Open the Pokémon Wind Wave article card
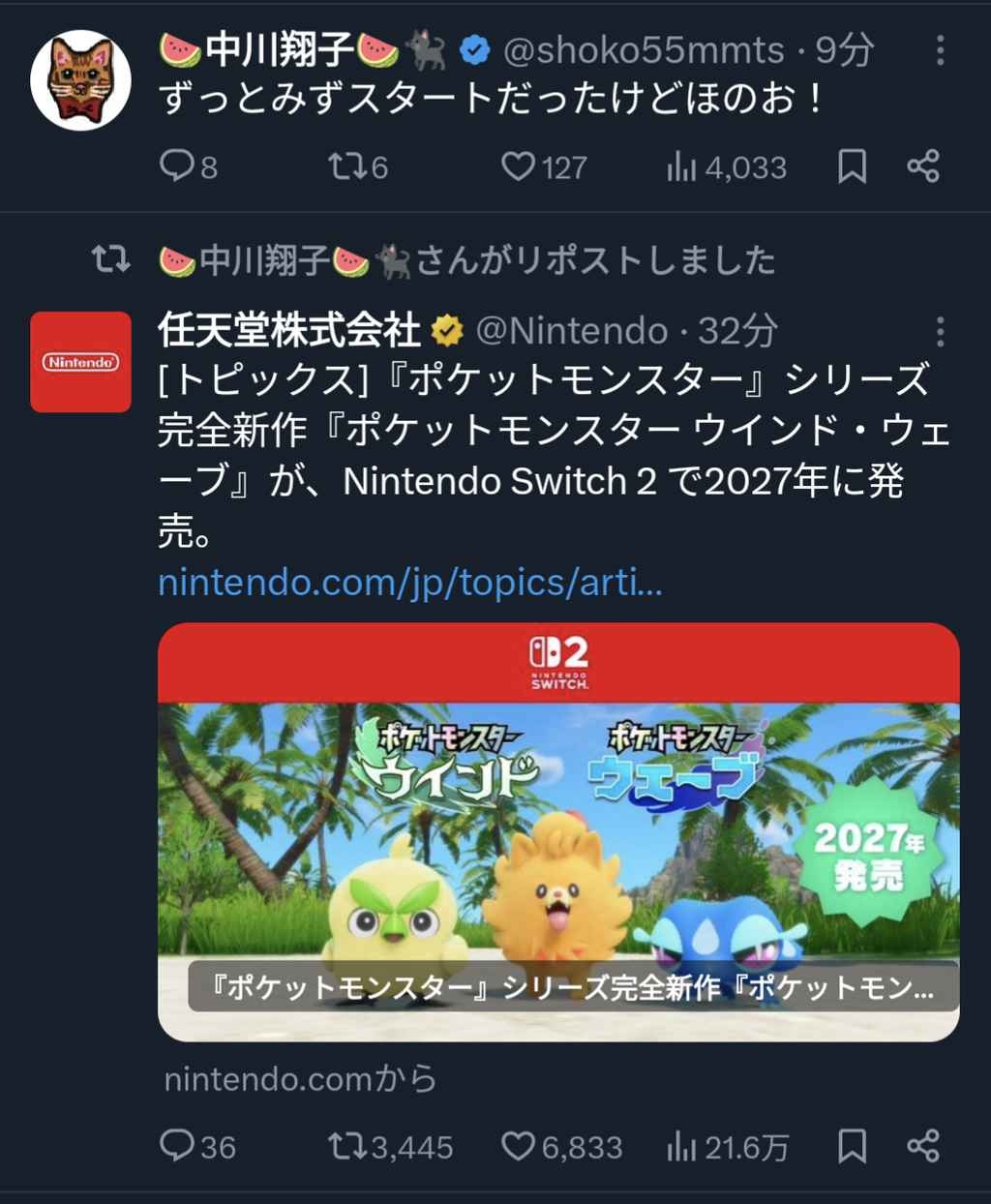This screenshot has width=991, height=1204. point(558,832)
